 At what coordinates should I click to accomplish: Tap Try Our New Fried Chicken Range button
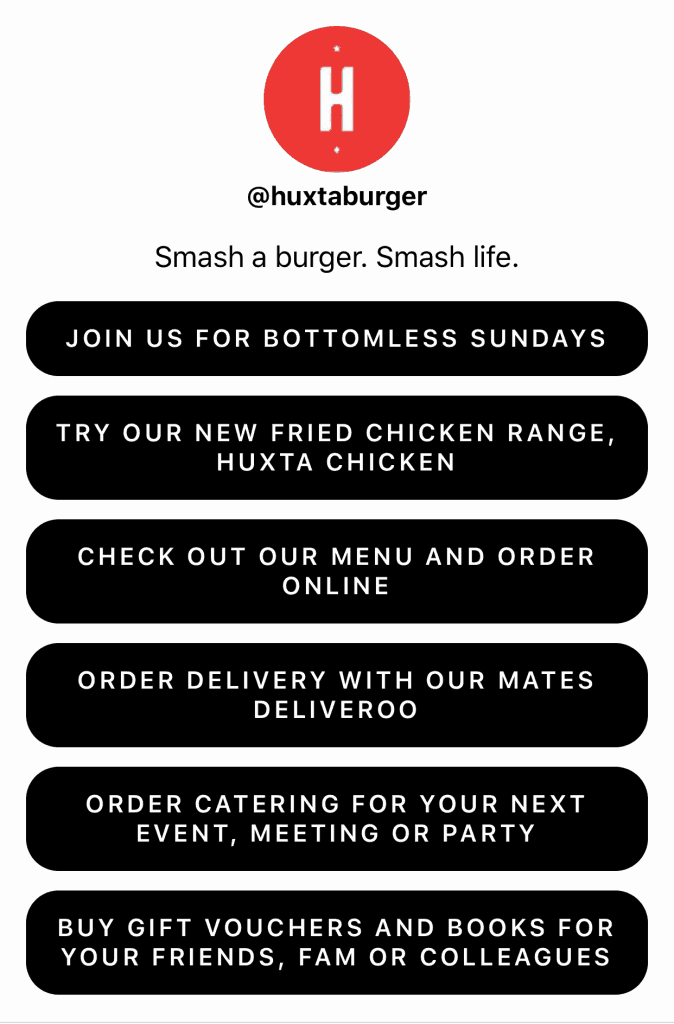point(336,447)
